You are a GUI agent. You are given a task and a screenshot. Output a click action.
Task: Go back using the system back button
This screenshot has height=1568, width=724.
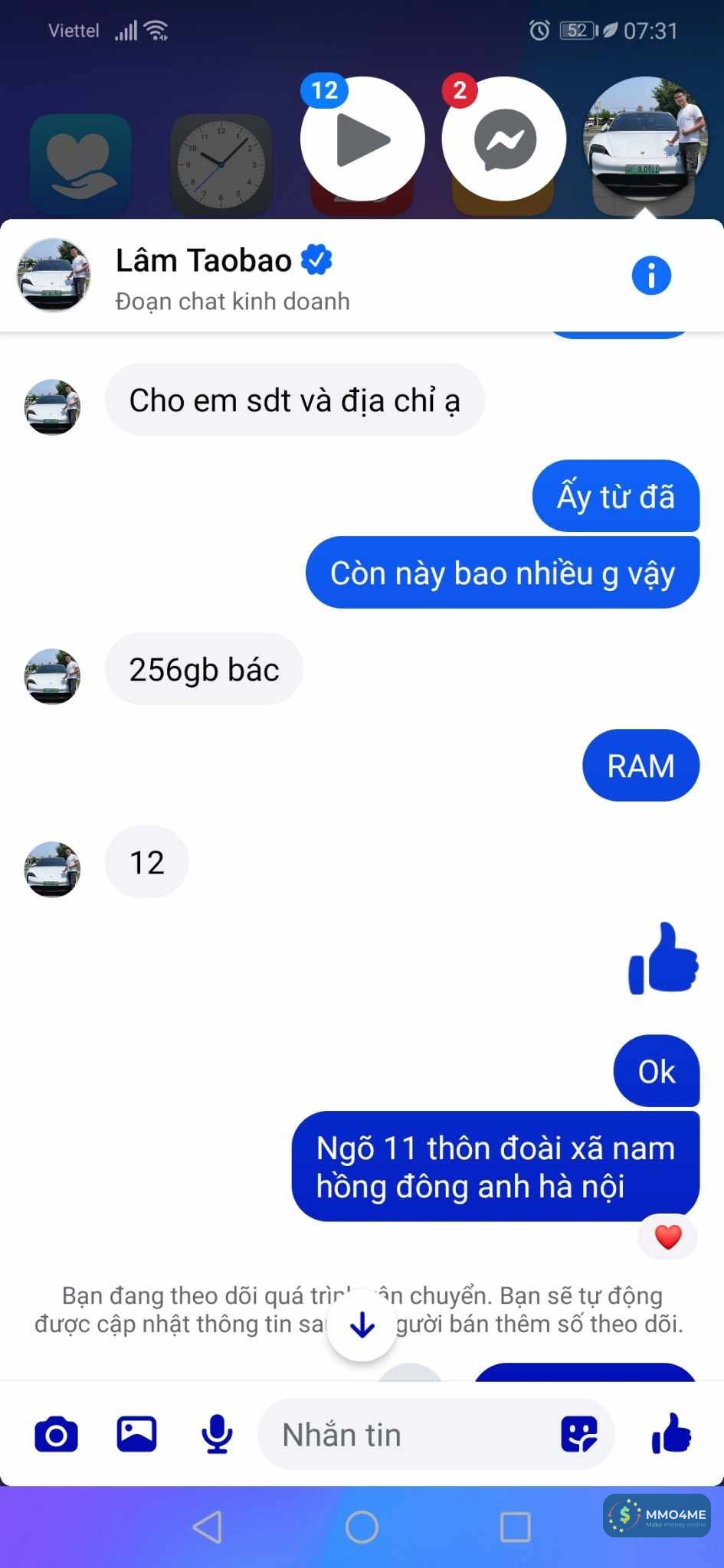coord(208,1527)
